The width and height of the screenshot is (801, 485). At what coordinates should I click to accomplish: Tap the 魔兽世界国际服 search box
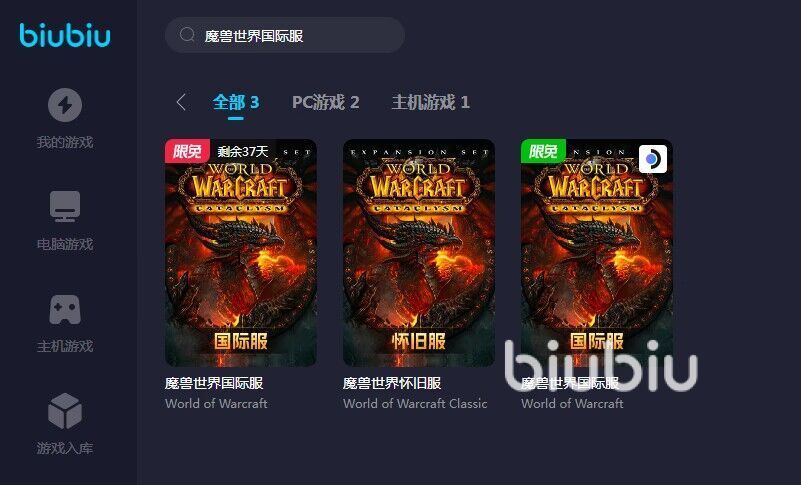click(x=284, y=35)
